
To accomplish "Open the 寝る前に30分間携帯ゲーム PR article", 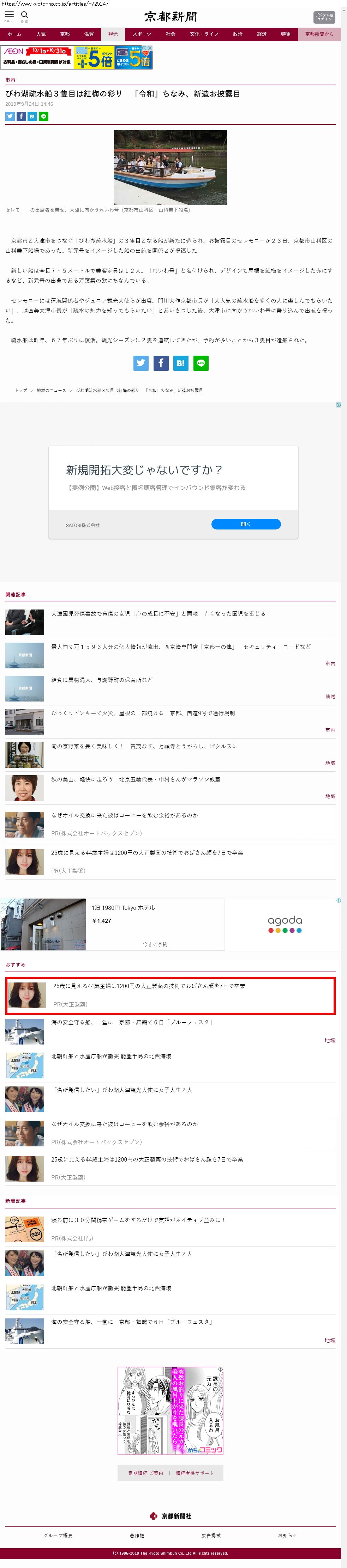I will (x=138, y=1220).
